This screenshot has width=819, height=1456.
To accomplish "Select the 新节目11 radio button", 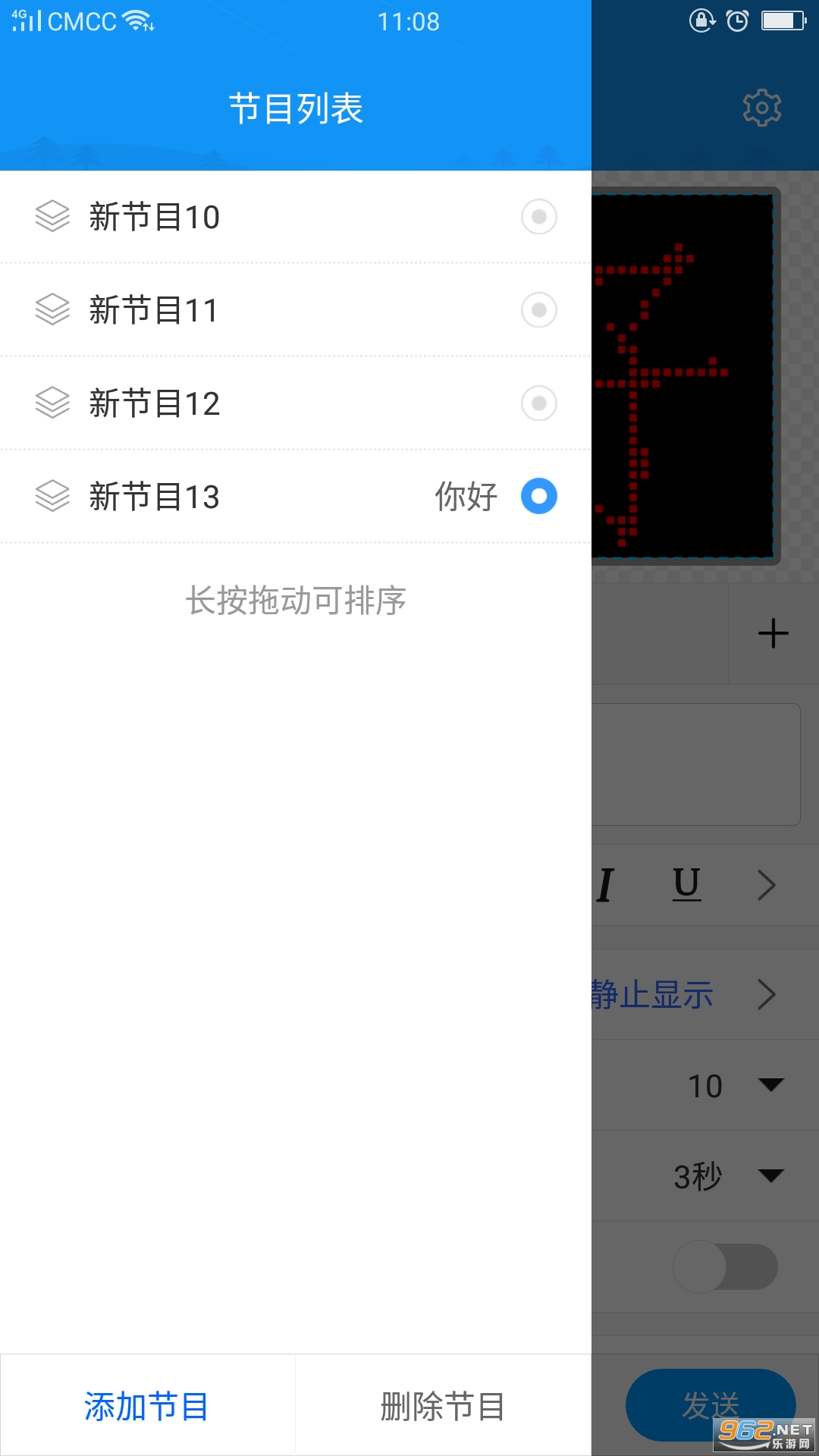I will pyautogui.click(x=538, y=310).
